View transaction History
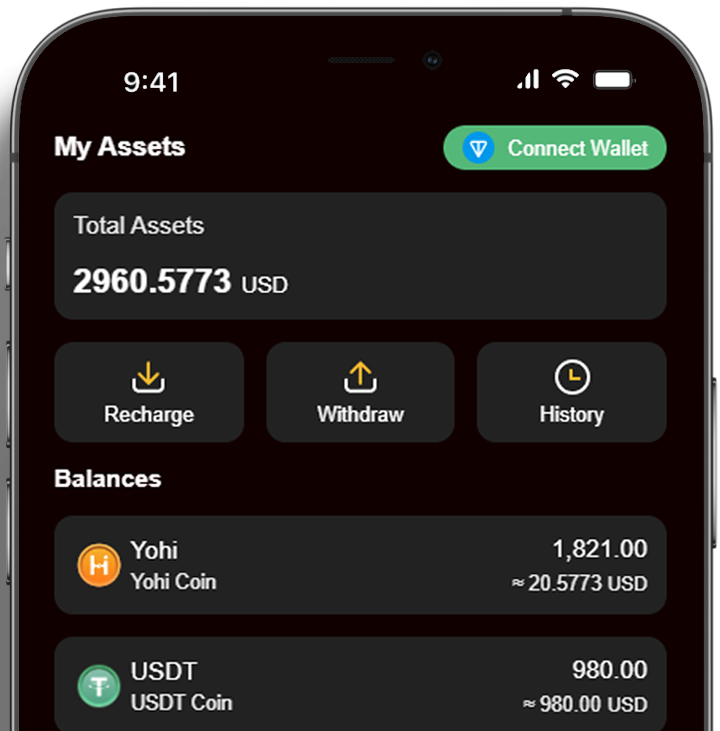Image resolution: width=720 pixels, height=731 pixels. click(571, 392)
